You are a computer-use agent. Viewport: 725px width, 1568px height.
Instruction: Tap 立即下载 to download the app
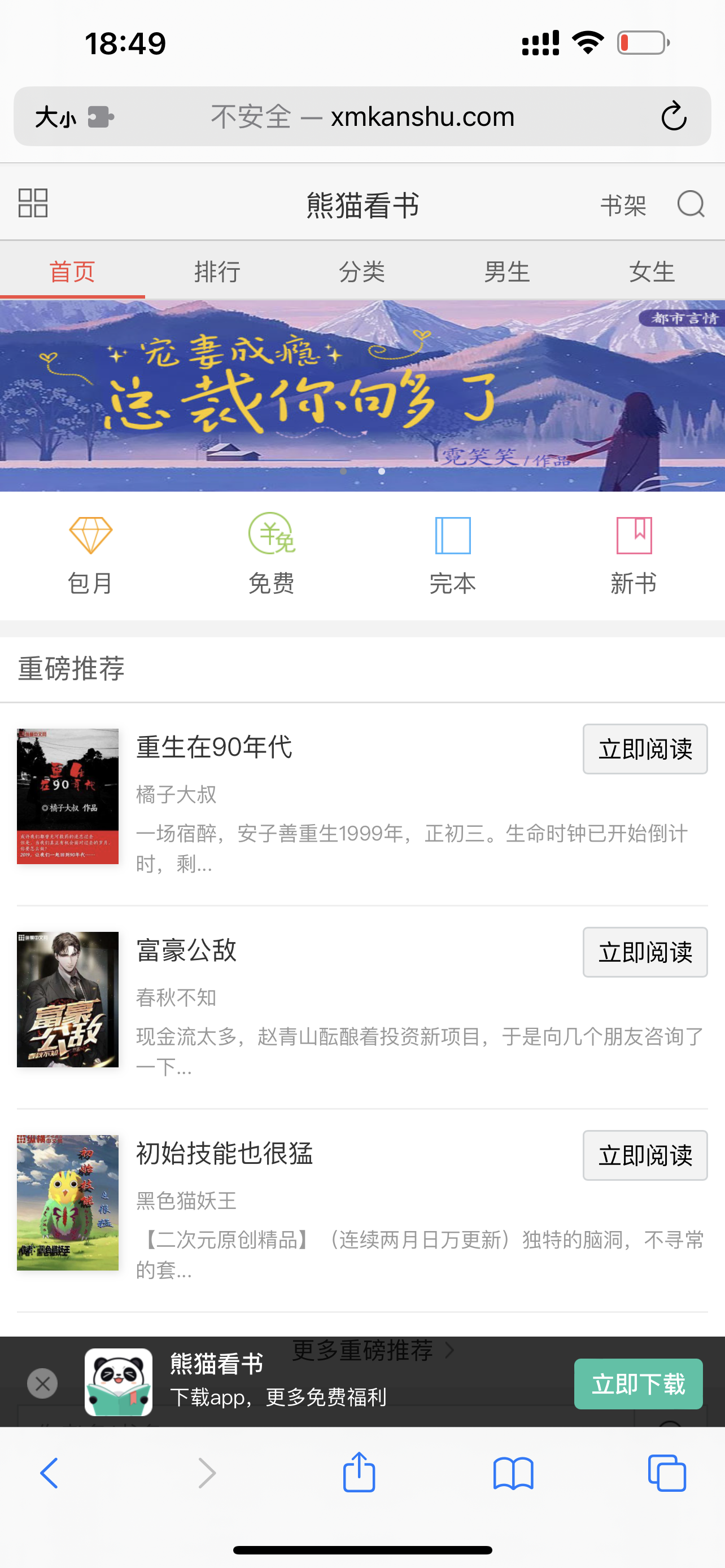tap(638, 1383)
